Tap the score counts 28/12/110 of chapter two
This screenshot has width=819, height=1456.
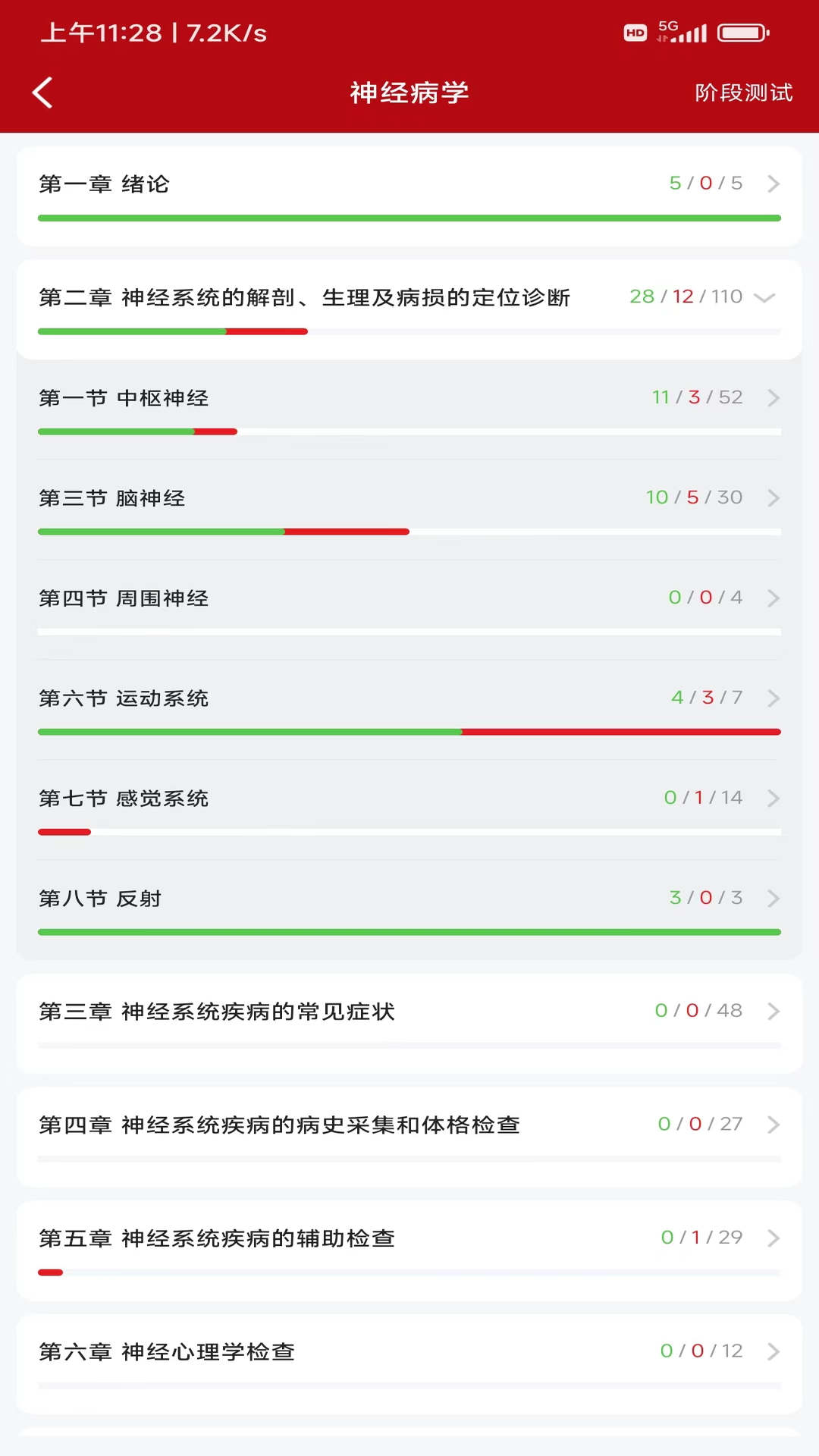(x=686, y=297)
